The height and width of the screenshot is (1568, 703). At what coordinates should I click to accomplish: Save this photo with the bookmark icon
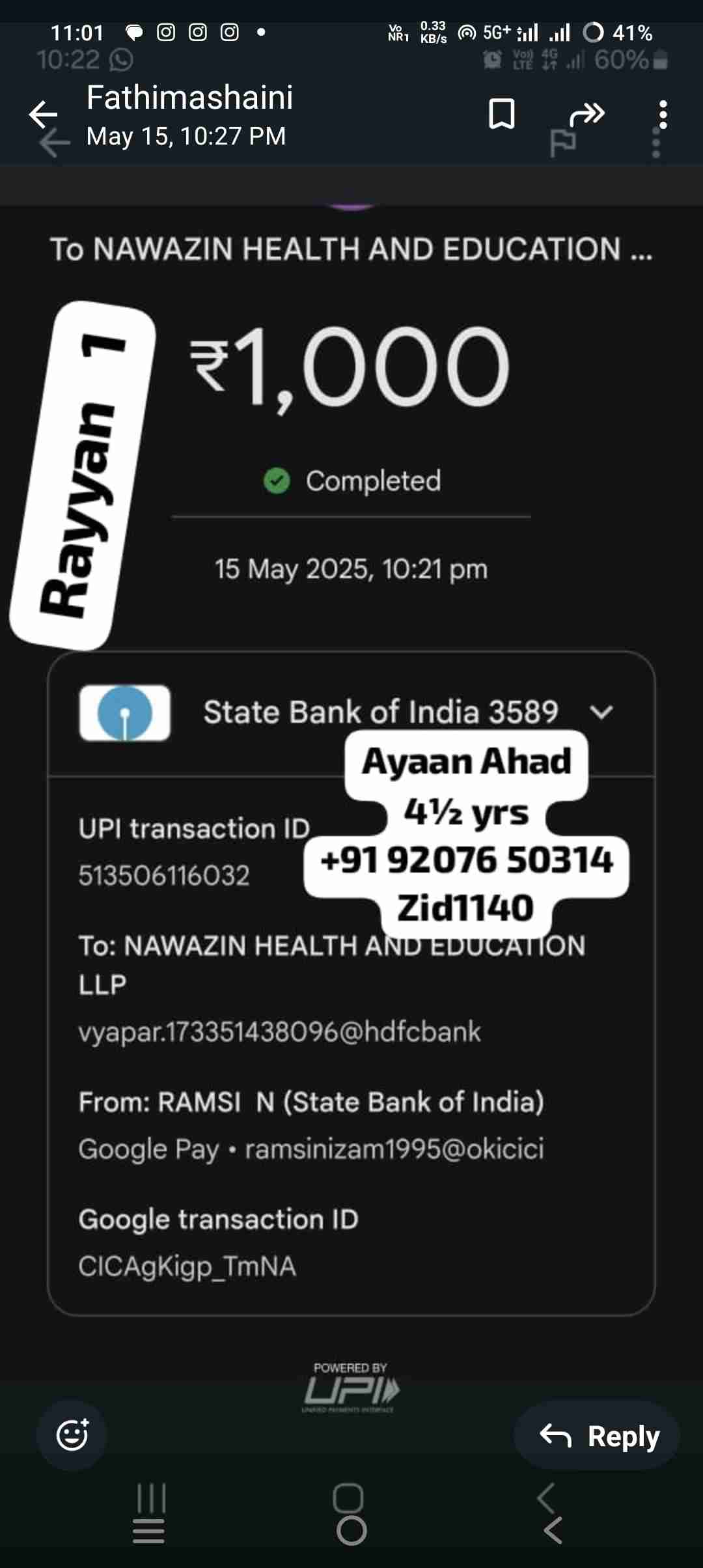point(501,114)
